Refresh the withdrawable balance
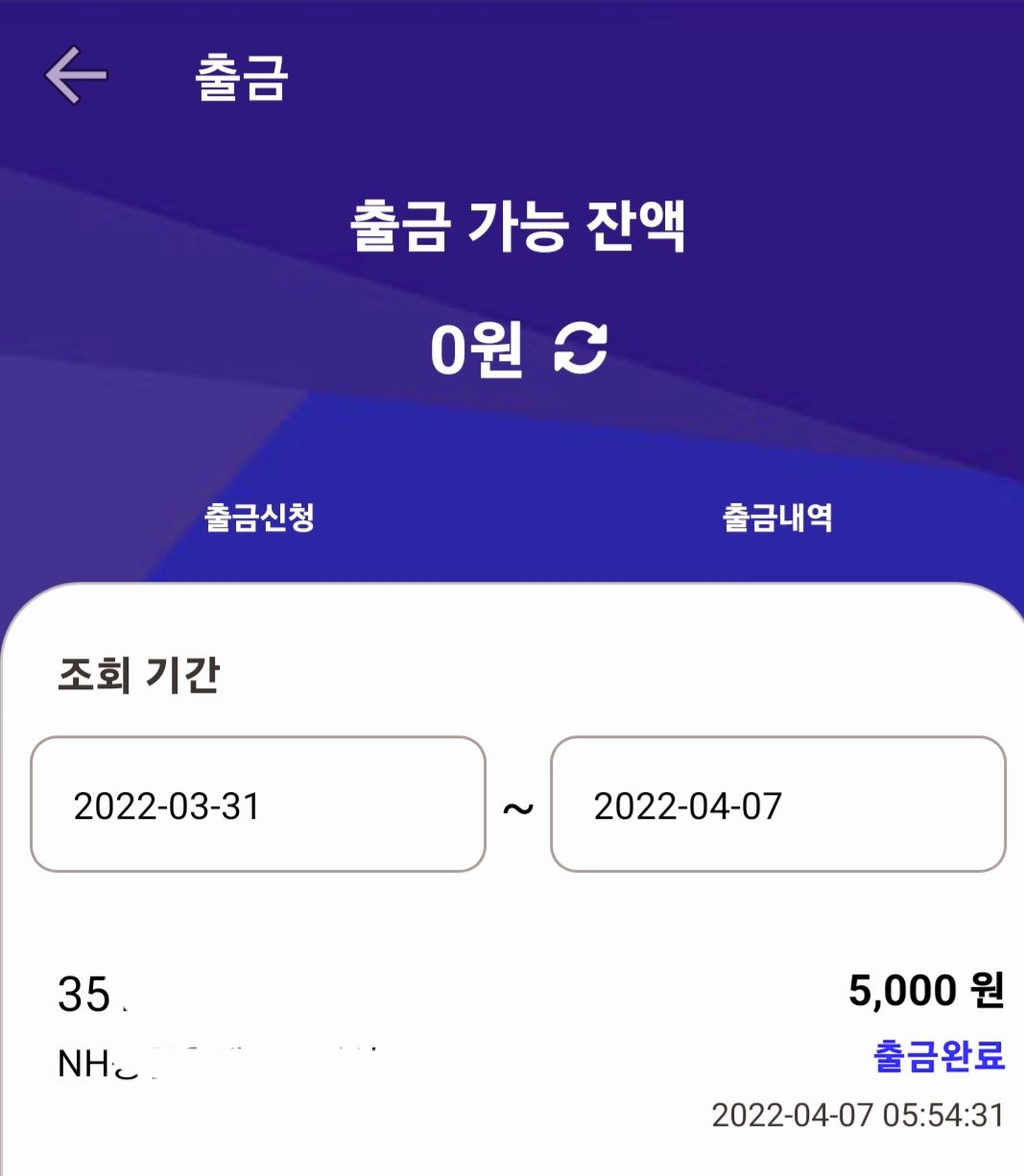 (x=582, y=348)
